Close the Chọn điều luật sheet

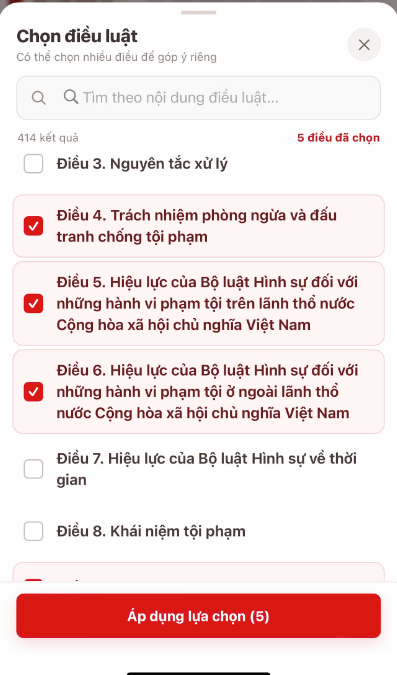coord(364,44)
